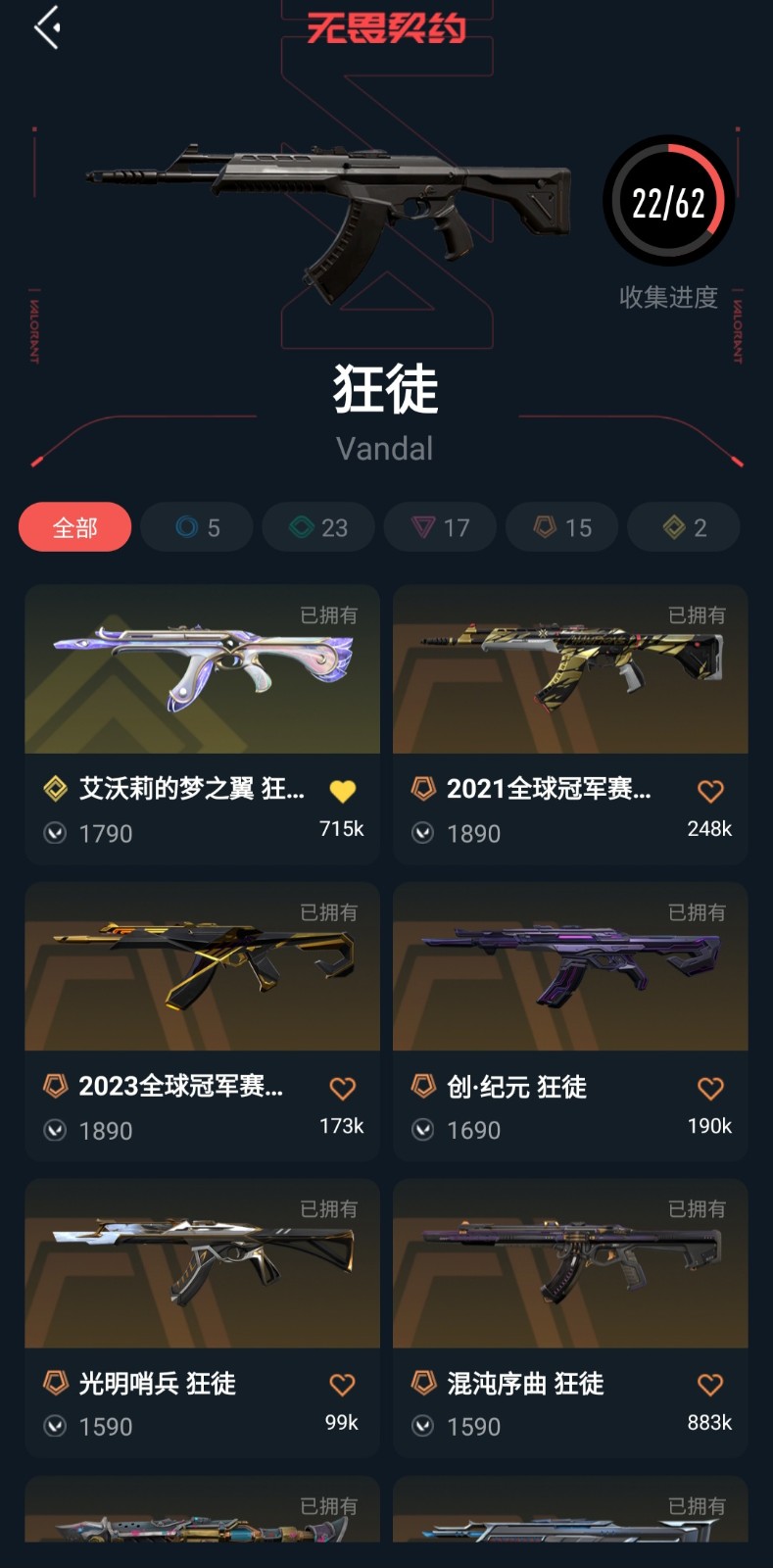Unlike the 艾沃莉的梦之翼 skin heart

342,790
